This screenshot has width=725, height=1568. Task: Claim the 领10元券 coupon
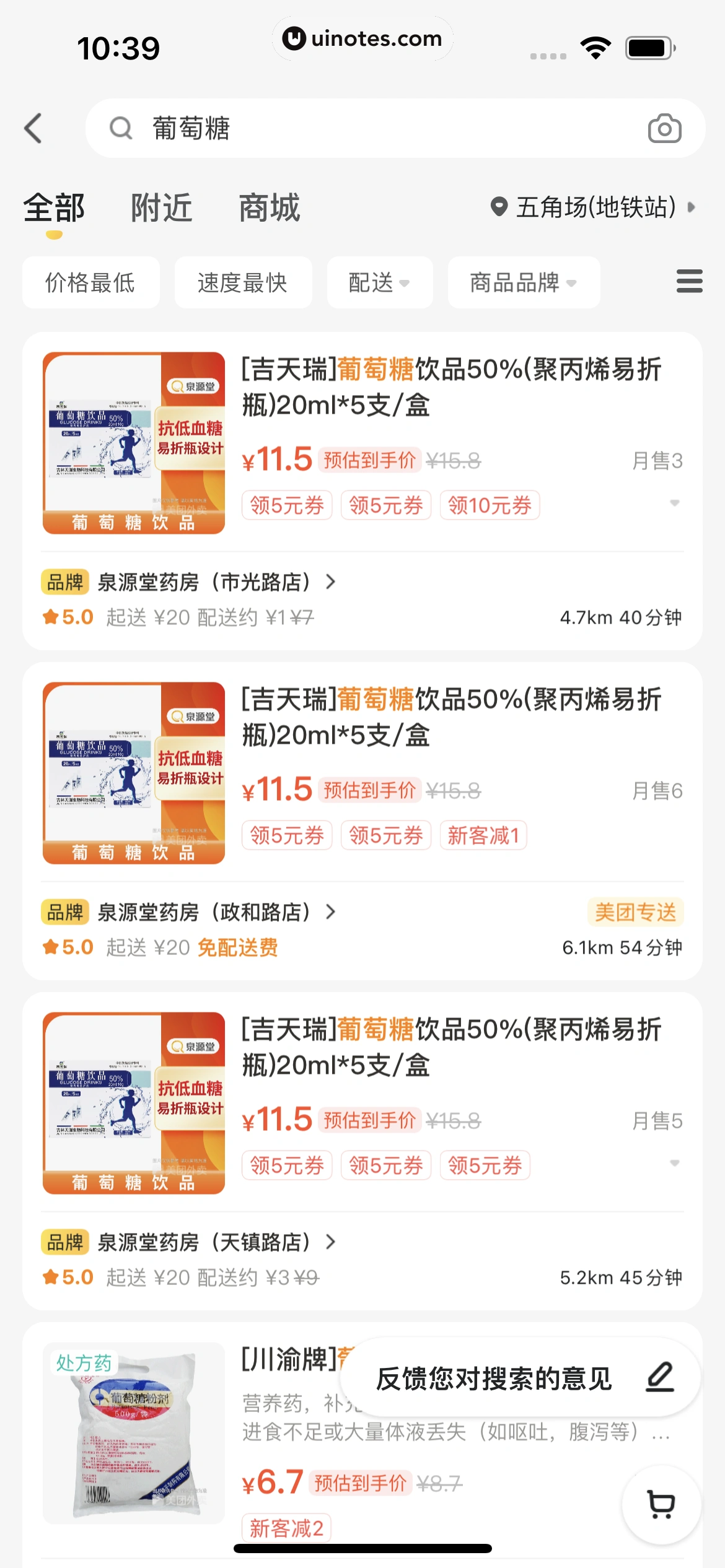(x=489, y=505)
